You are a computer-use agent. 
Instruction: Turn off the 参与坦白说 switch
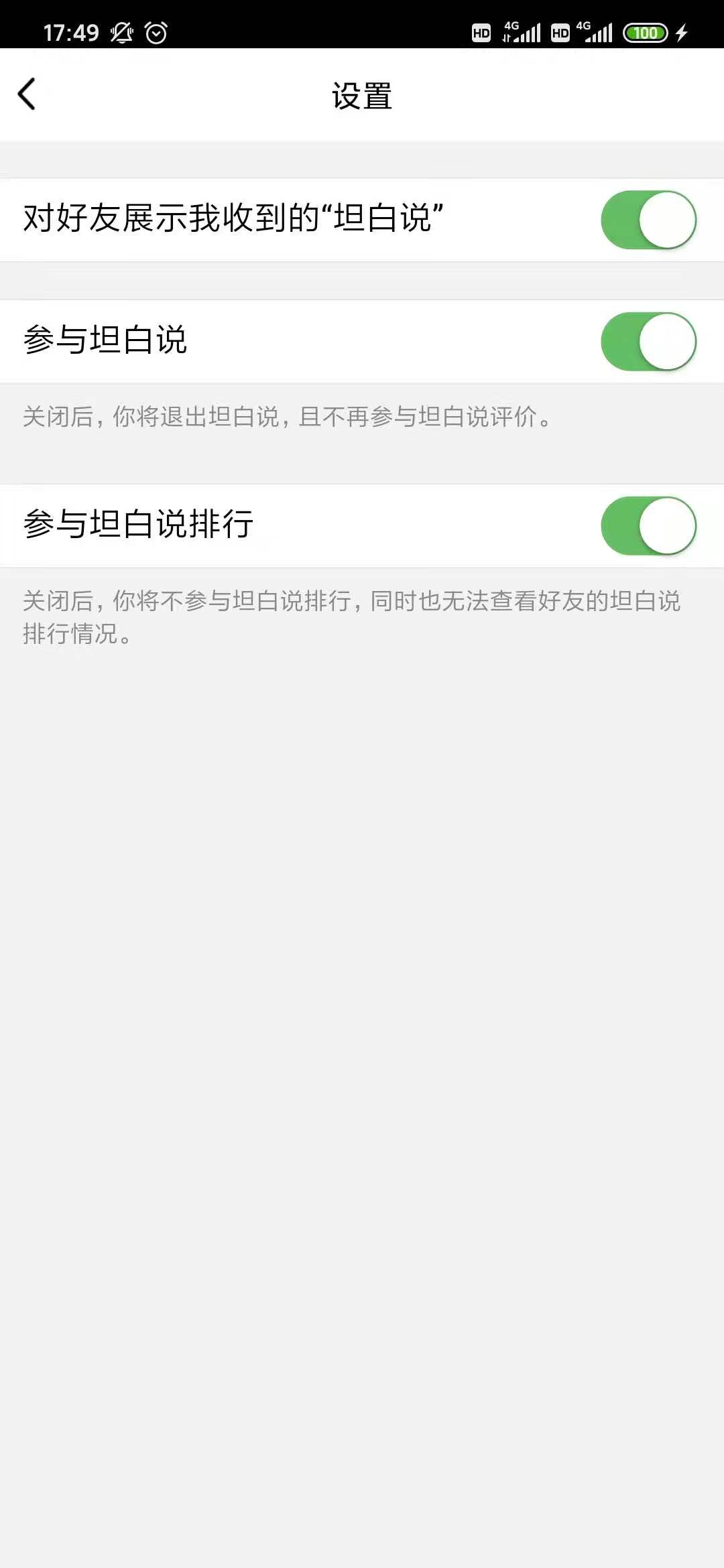648,342
